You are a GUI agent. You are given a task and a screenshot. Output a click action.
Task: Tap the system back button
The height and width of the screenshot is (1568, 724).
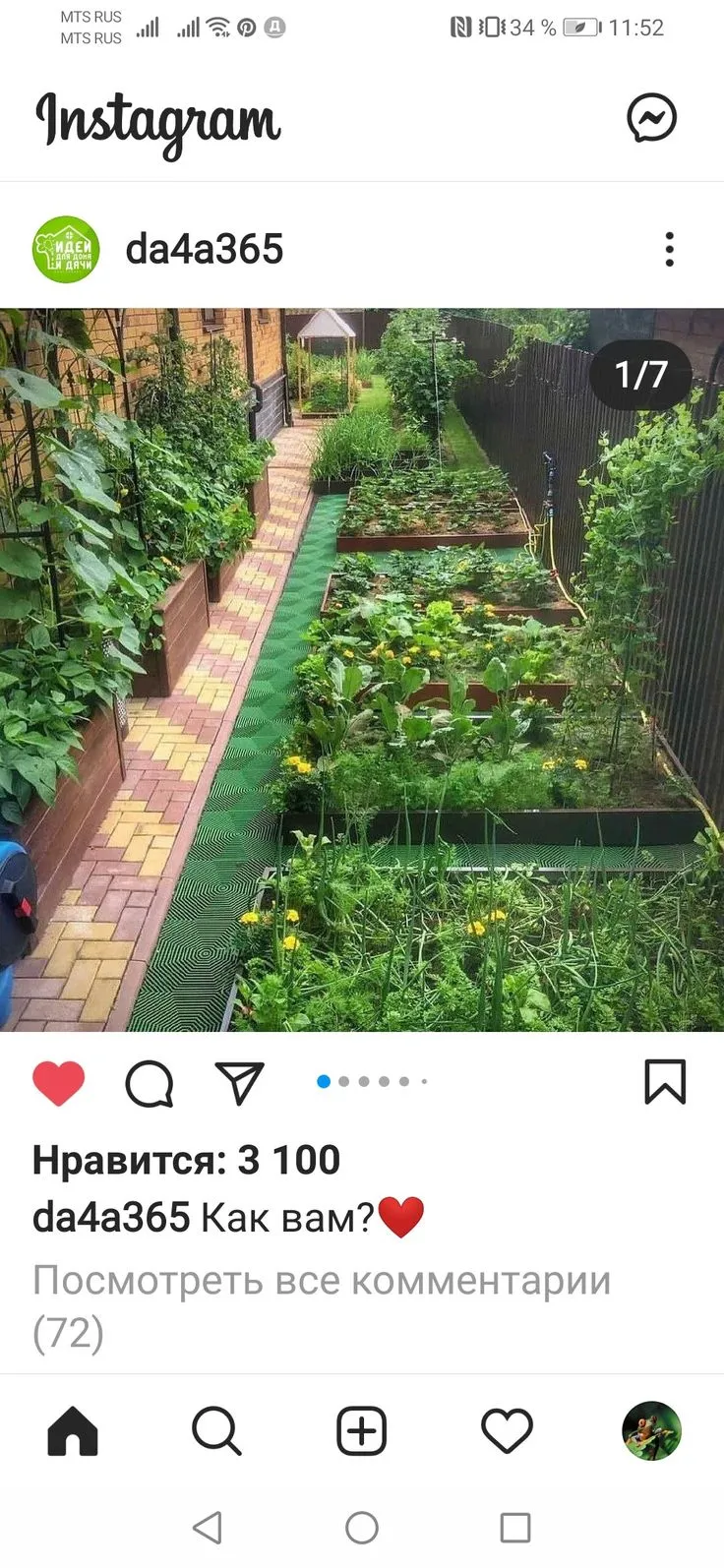208,1528
